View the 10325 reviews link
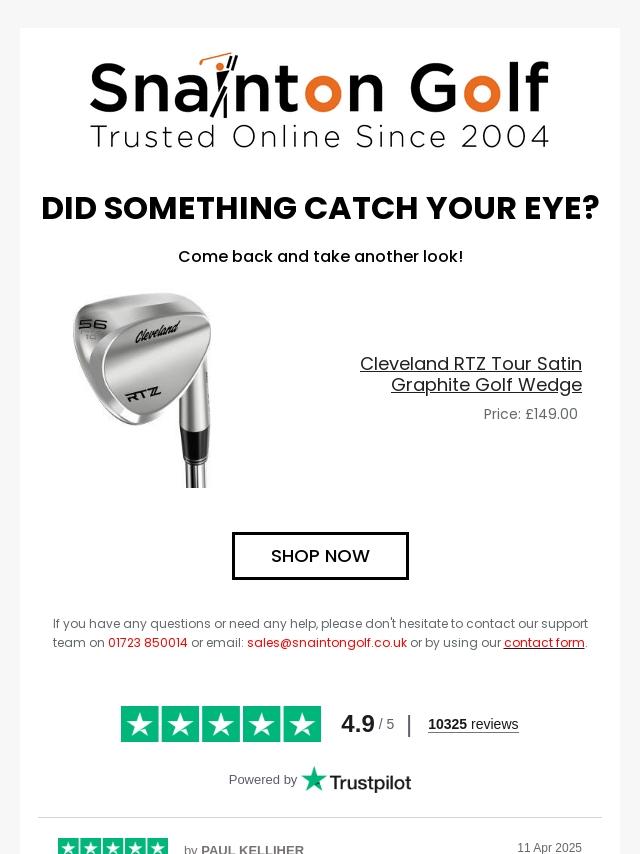Viewport: 640px width, 854px height. (473, 724)
